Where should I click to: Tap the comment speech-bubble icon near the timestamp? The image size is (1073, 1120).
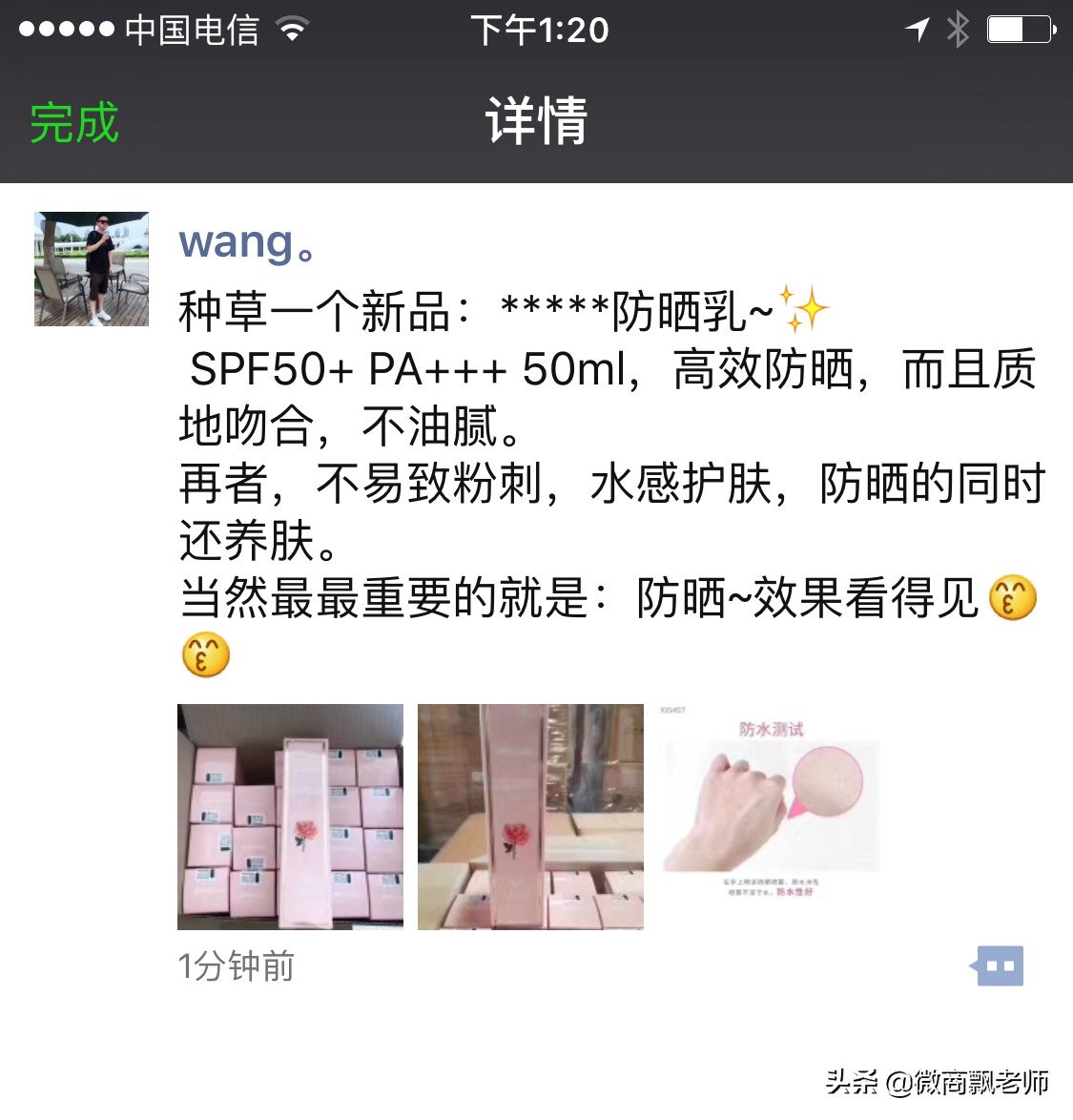pos(998,966)
